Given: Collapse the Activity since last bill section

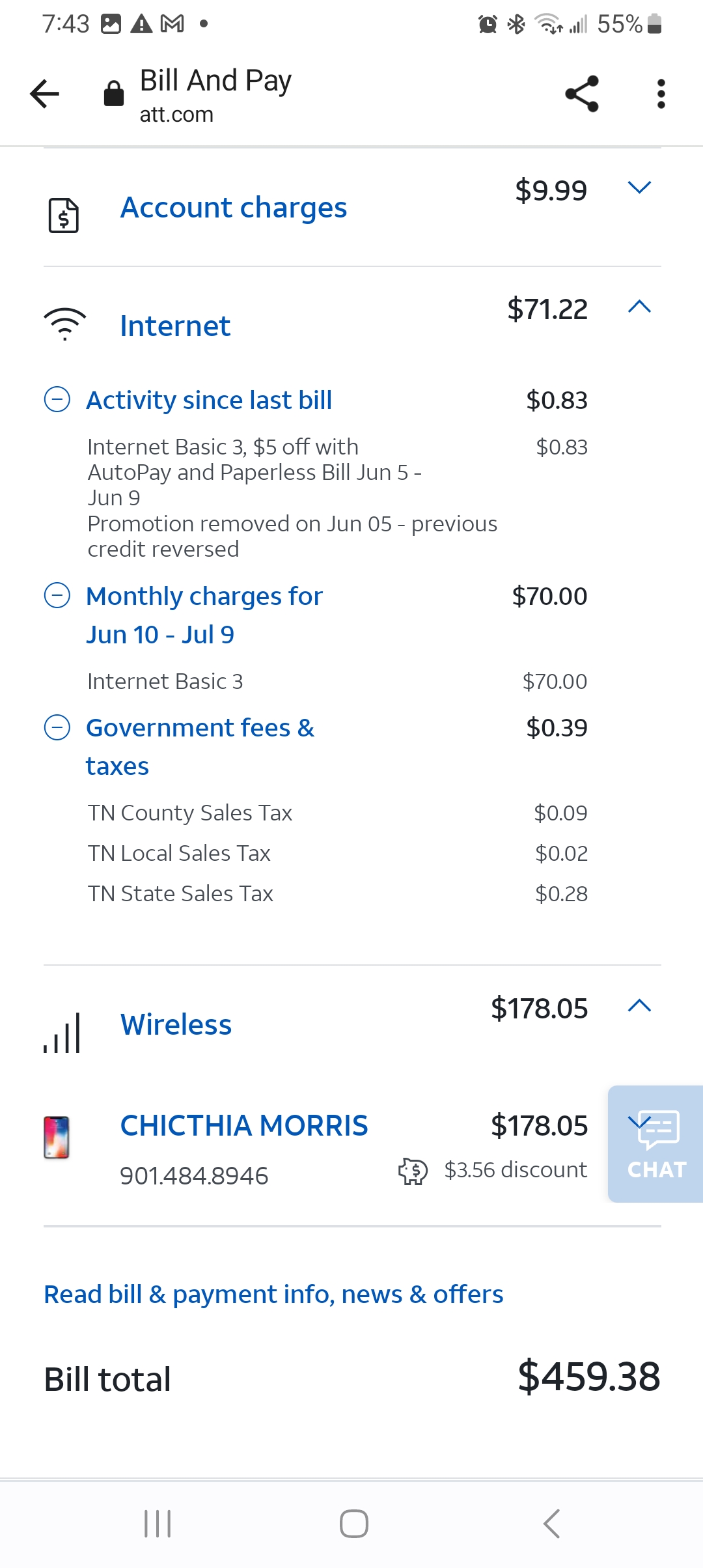Looking at the screenshot, I should pos(57,399).
